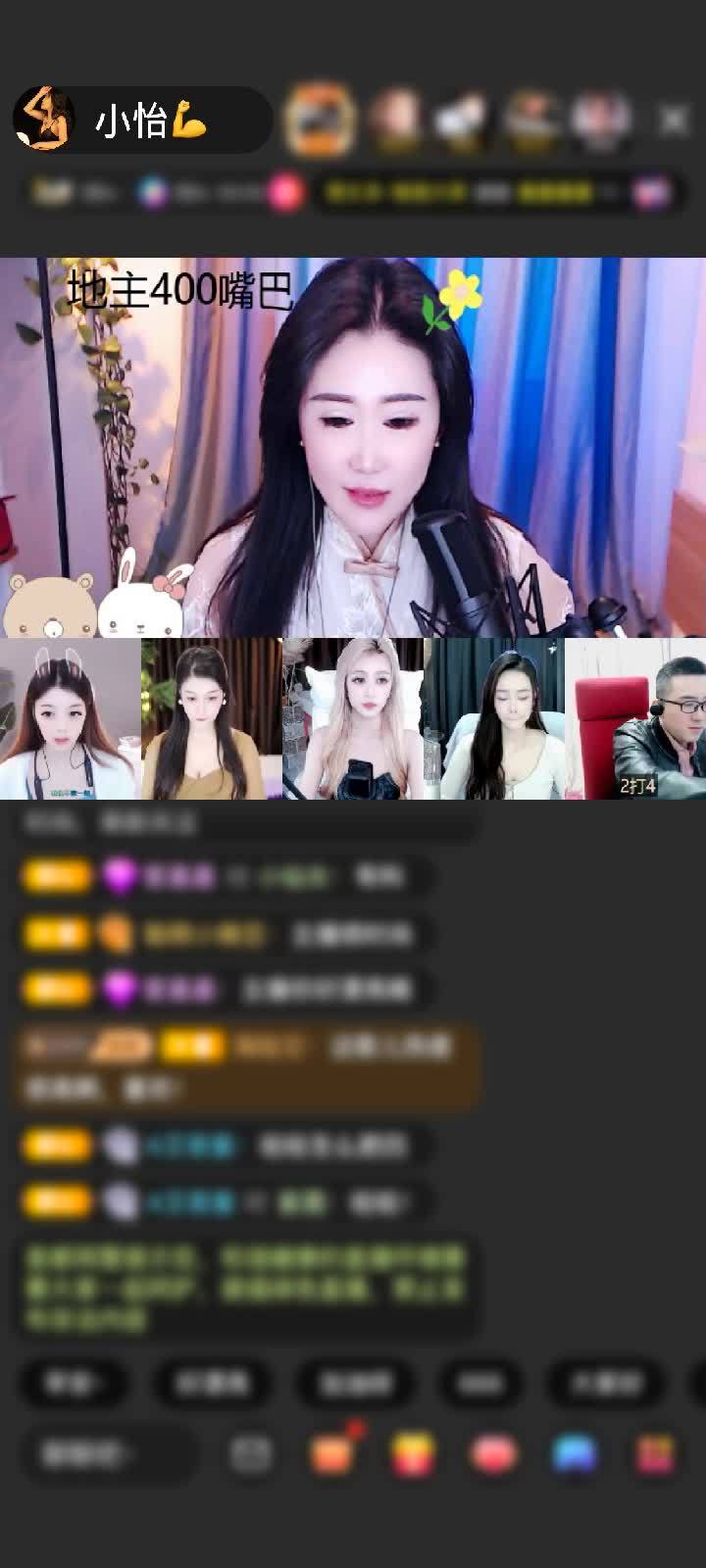Tap the main host video
The height and width of the screenshot is (1568, 706).
[x=353, y=447]
